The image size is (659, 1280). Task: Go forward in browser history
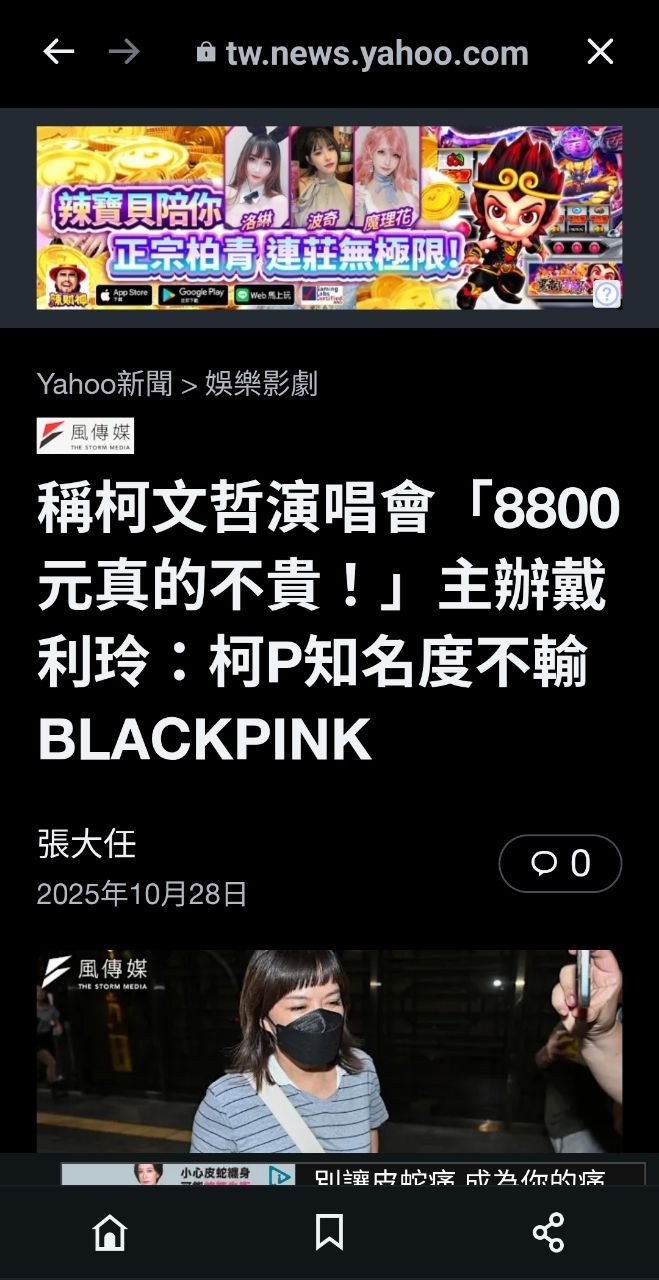[124, 52]
